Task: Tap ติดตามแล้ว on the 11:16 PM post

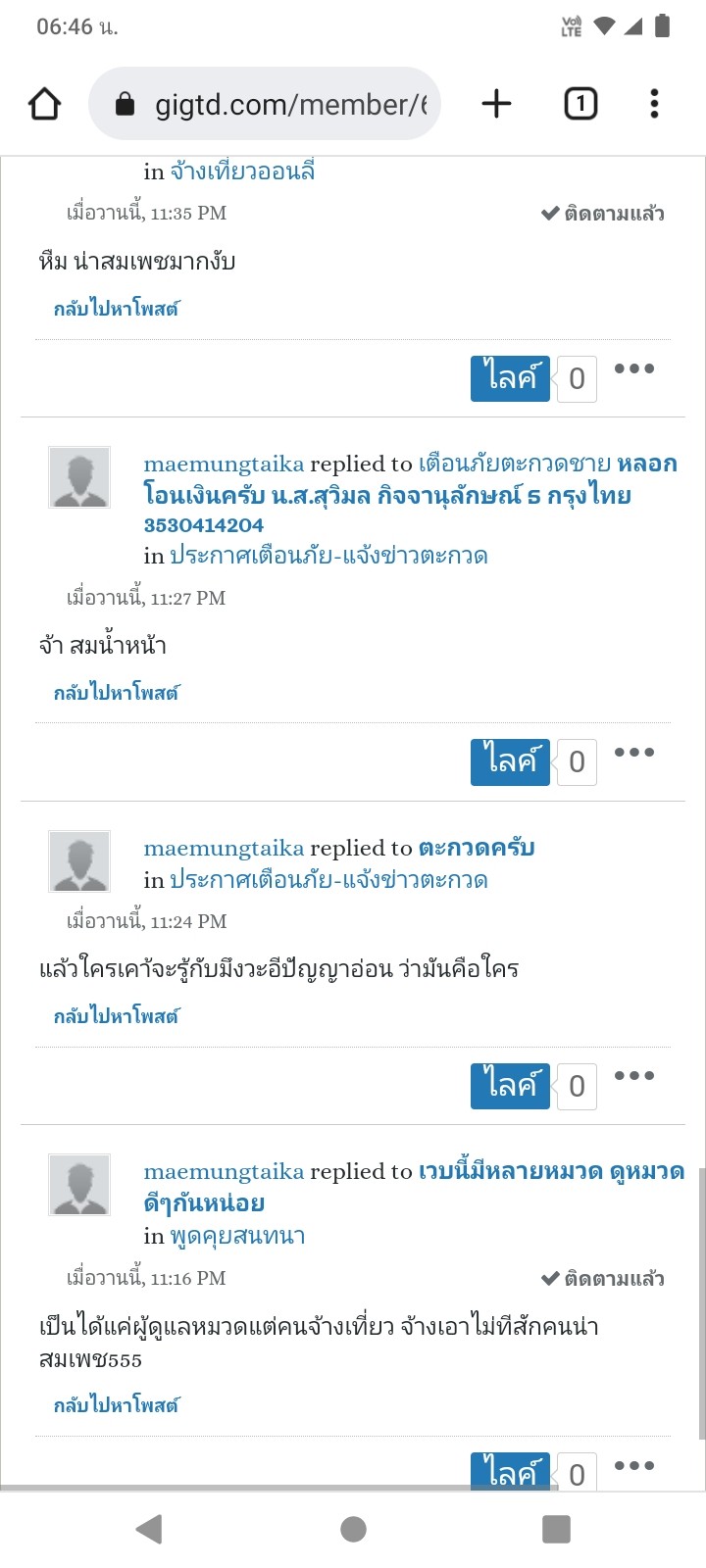Action: pyautogui.click(x=603, y=1279)
